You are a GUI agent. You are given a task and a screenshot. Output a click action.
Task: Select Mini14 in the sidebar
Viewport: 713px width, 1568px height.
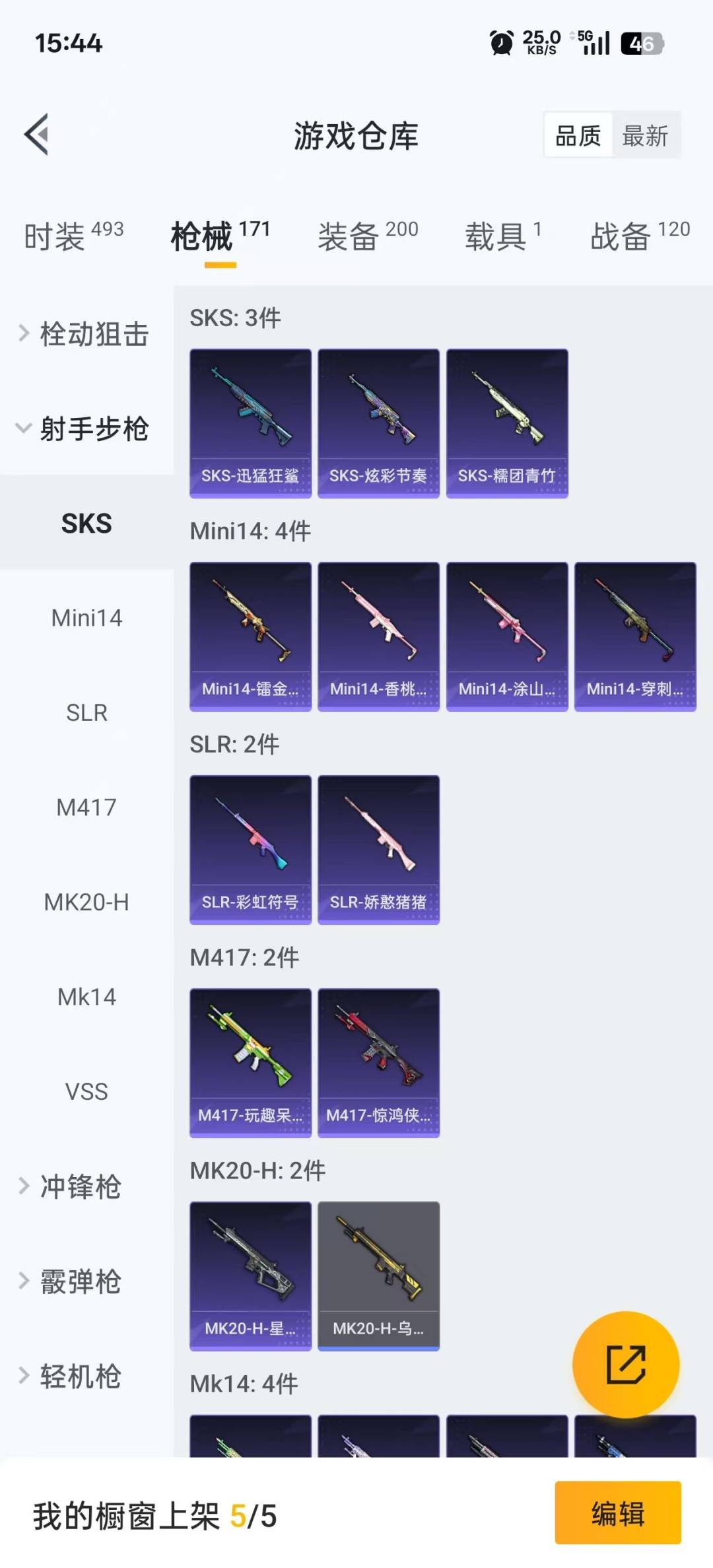coord(86,618)
